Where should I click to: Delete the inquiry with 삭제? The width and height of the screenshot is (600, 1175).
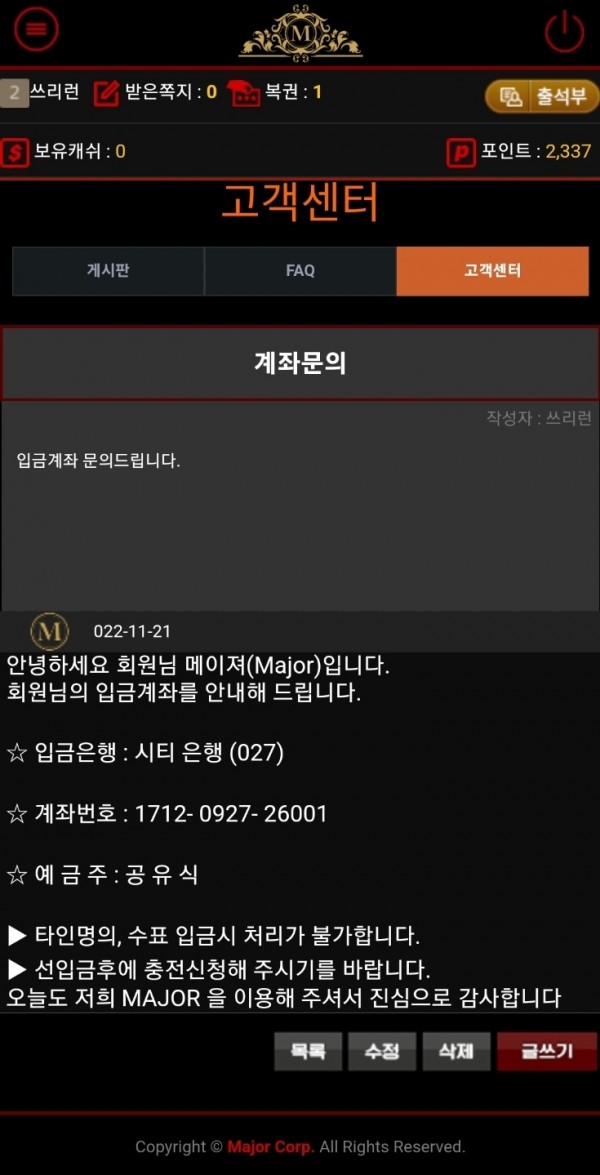coord(456,1051)
